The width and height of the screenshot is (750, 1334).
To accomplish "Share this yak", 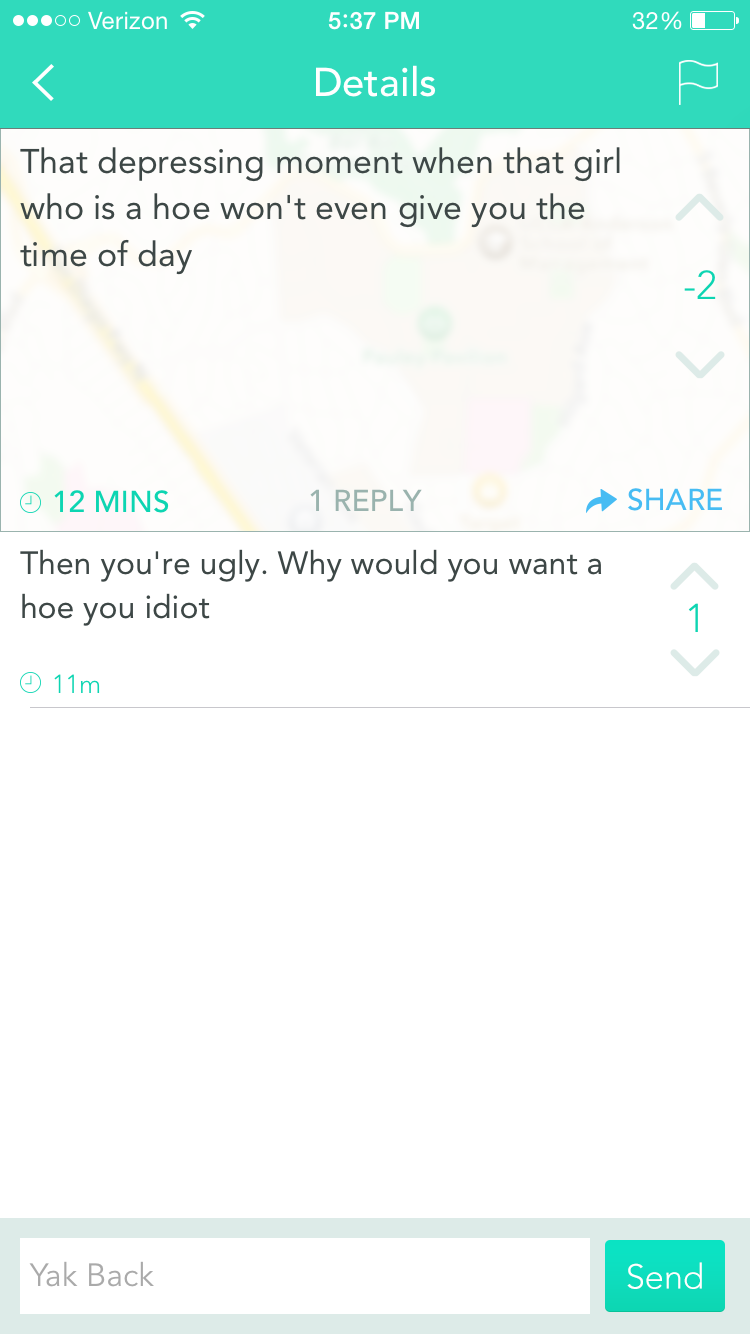I will pos(654,500).
